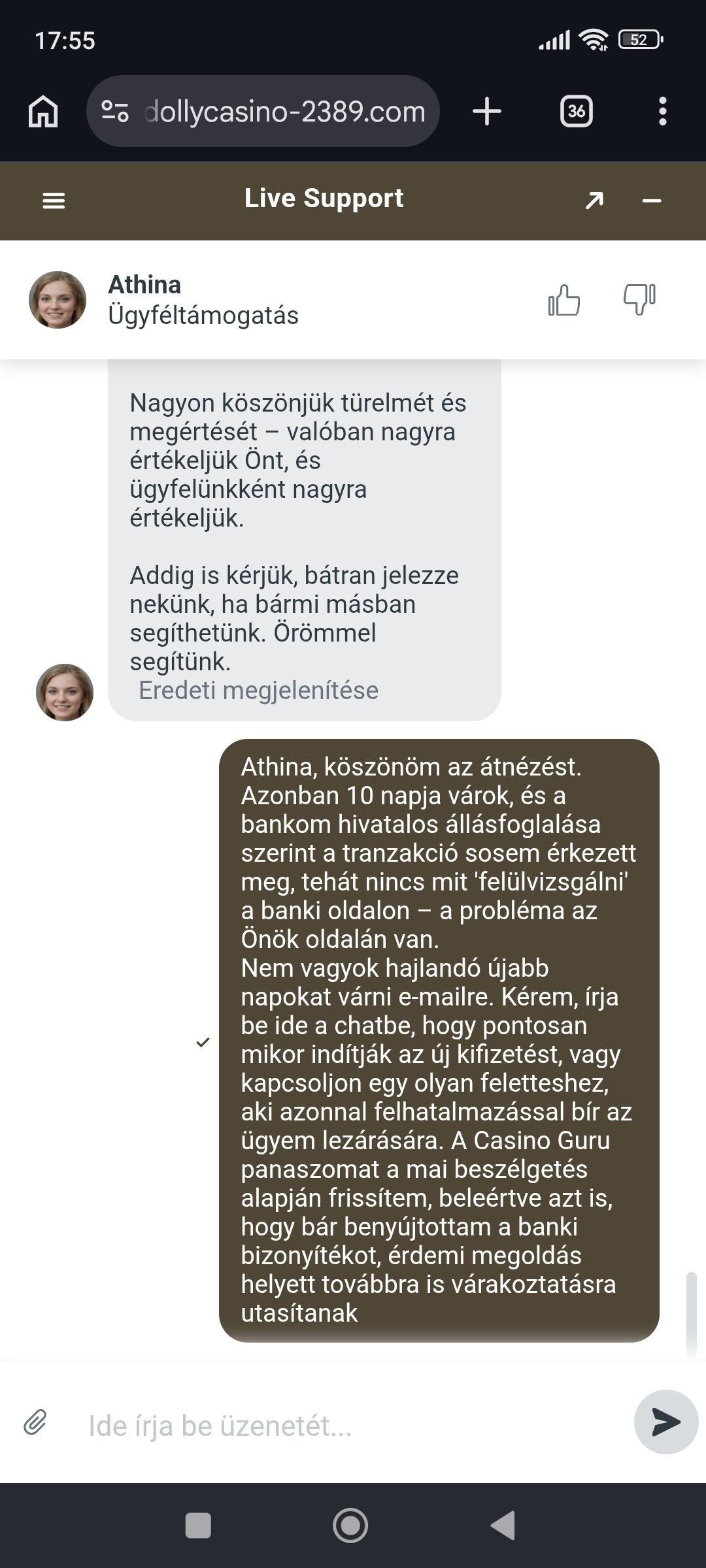706x1568 pixels.
Task: Open tab switcher showing 36 tabs
Action: tap(576, 111)
